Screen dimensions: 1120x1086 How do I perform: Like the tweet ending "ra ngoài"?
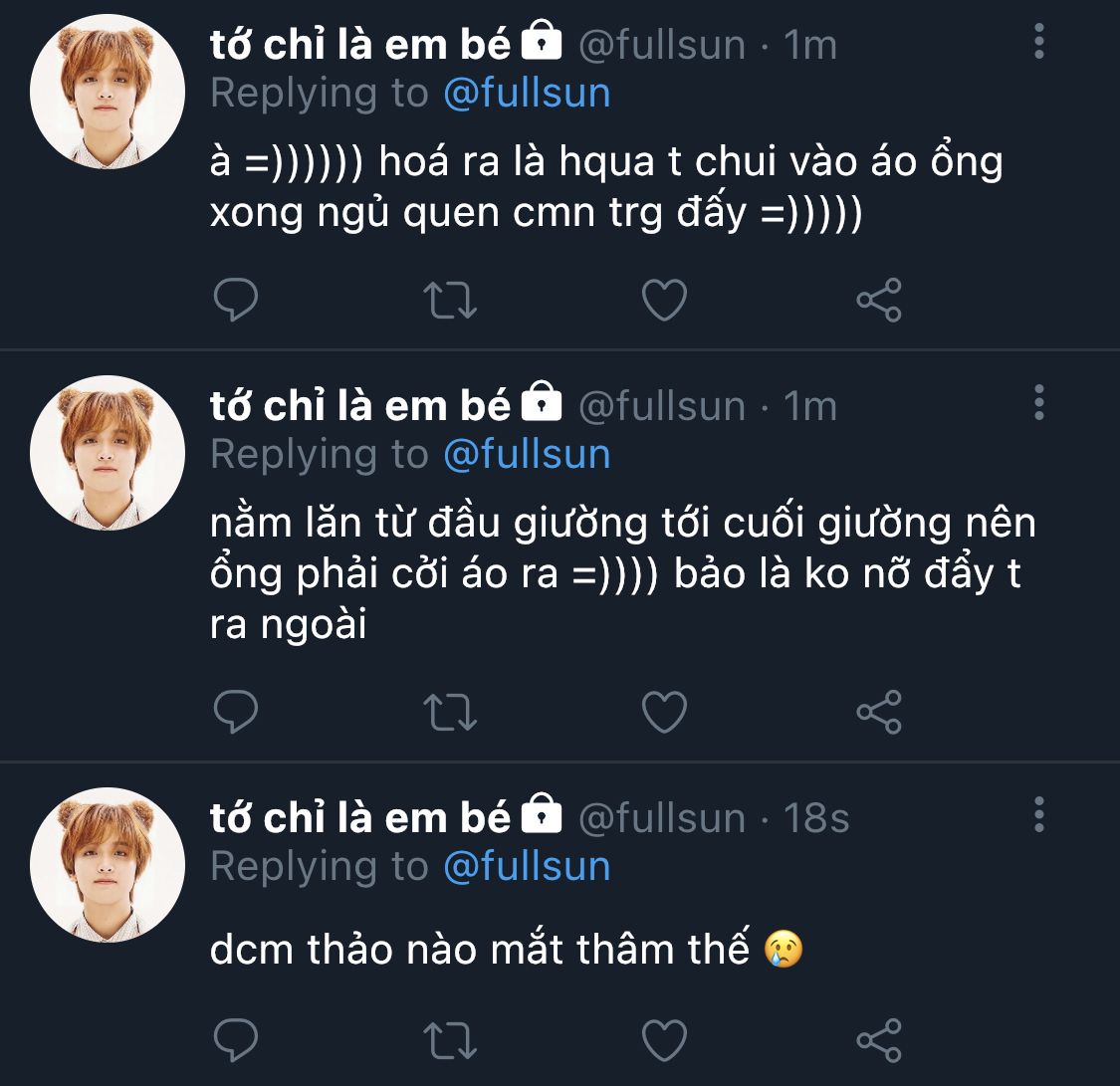point(664,712)
